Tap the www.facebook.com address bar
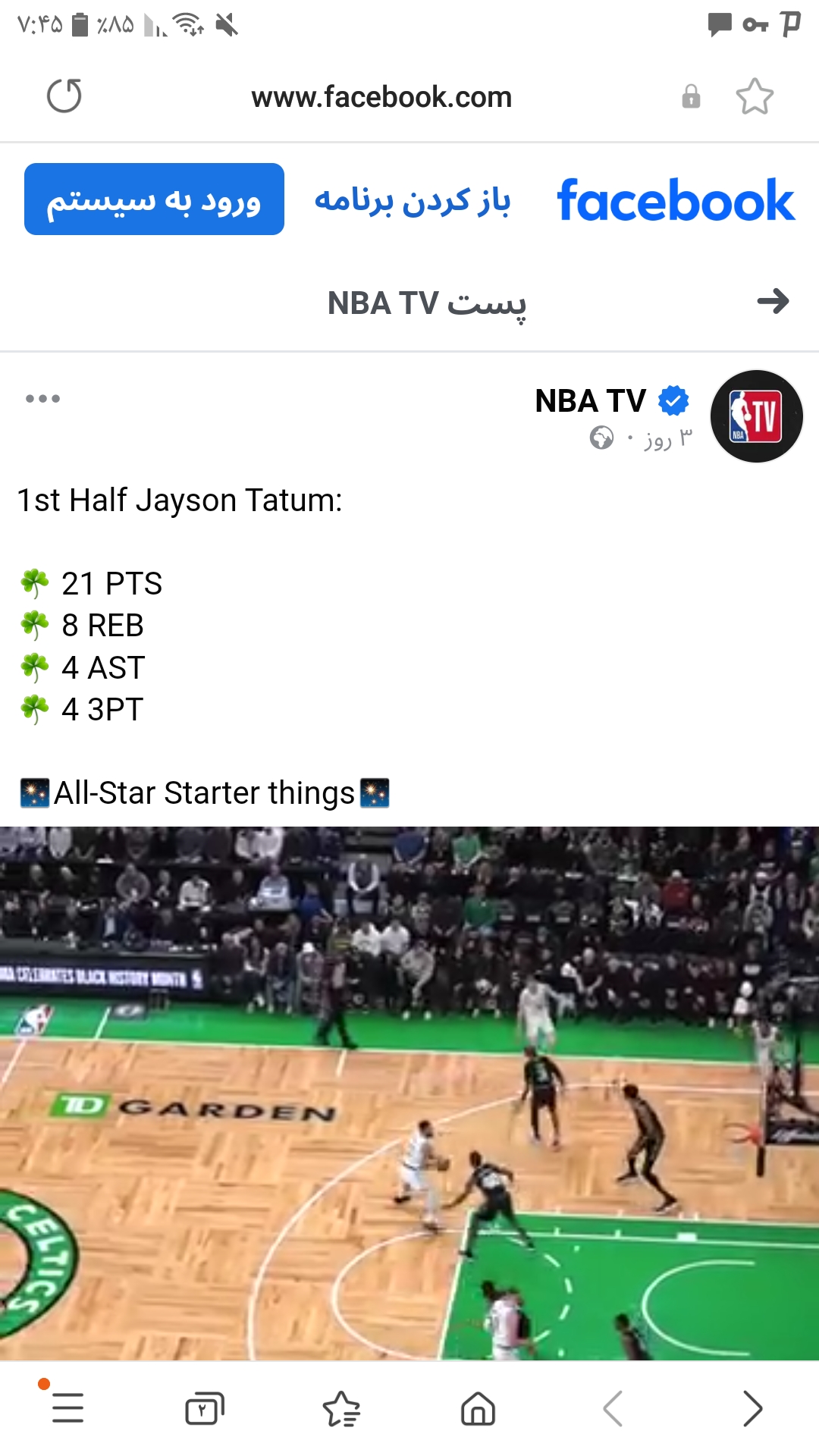Viewport: 819px width, 1456px height. 381,97
